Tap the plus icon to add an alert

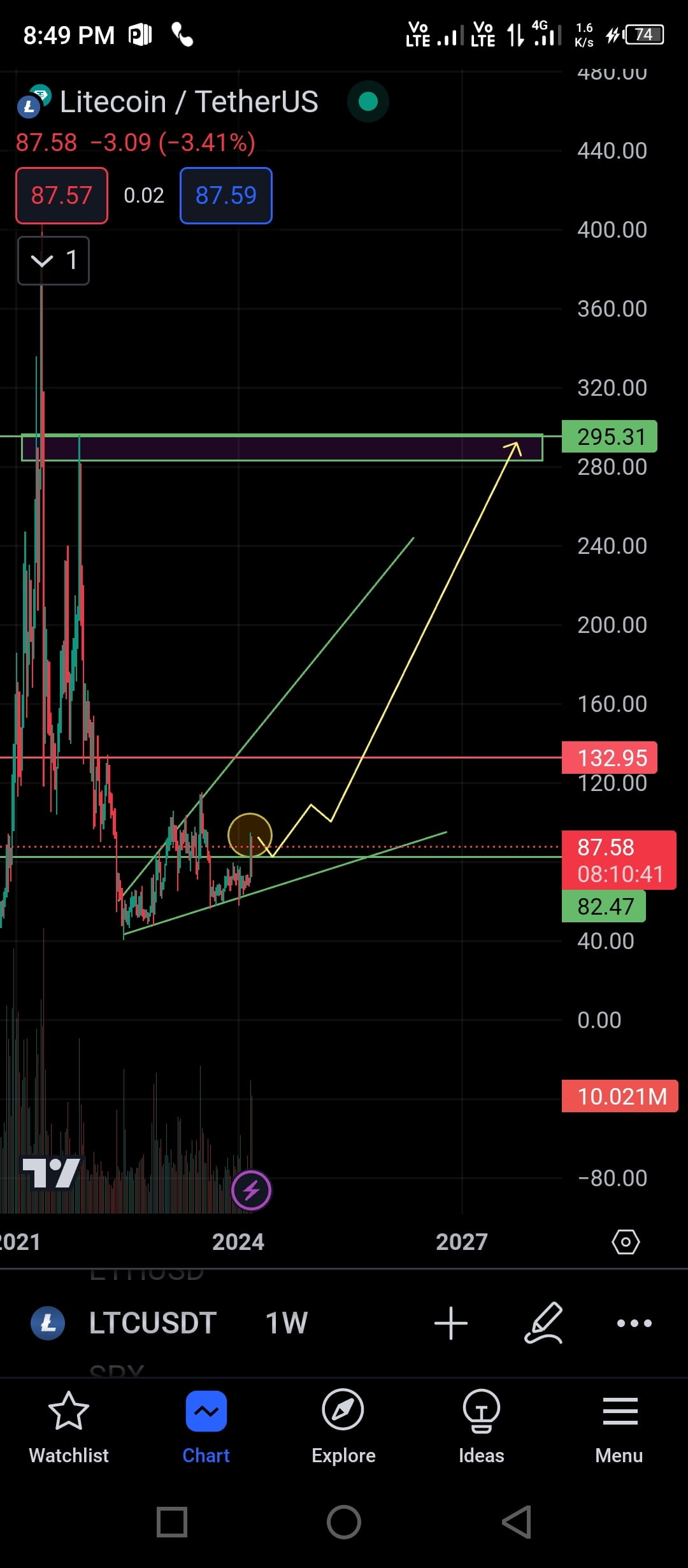[451, 1324]
